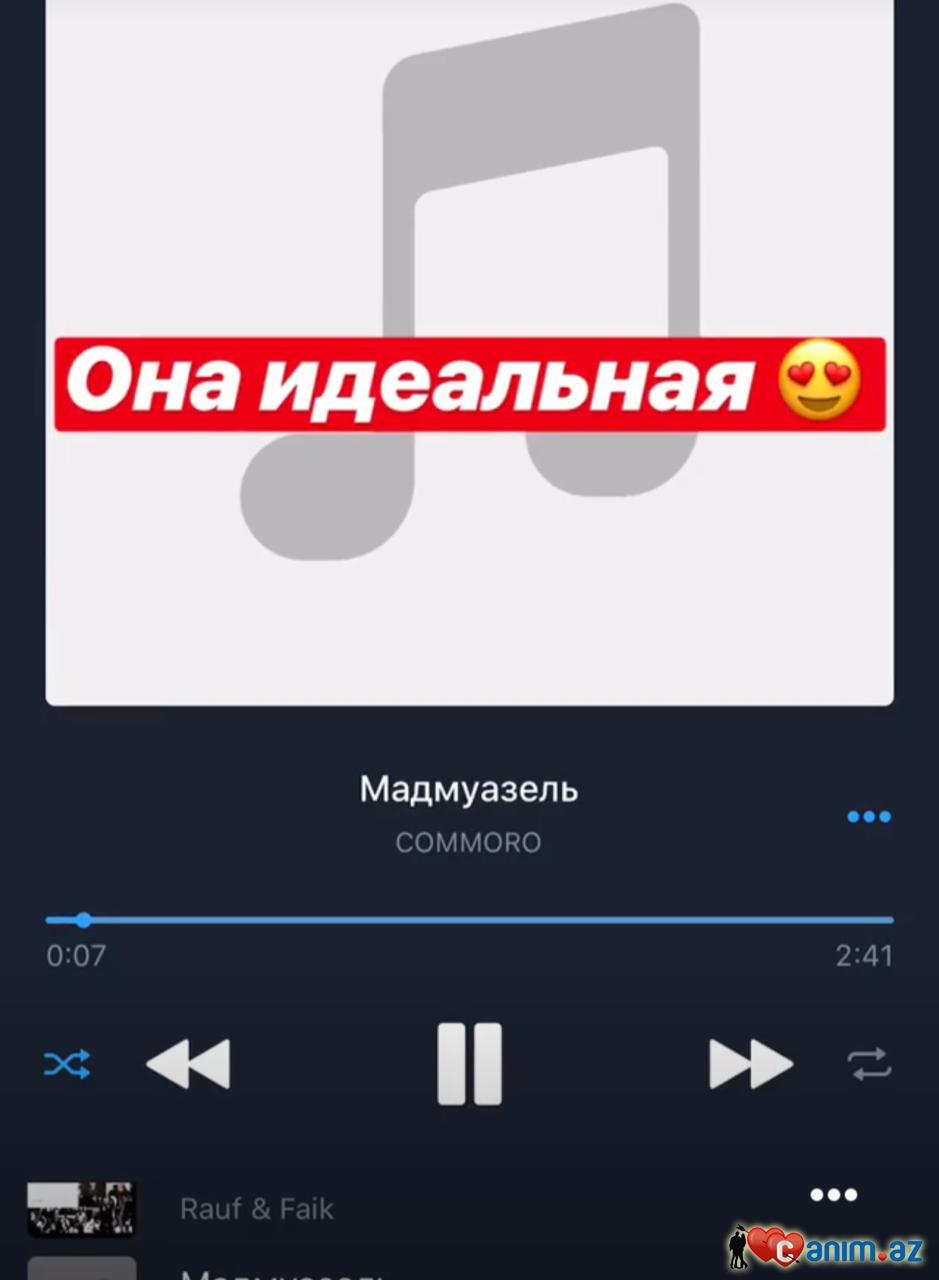939x1280 pixels.
Task: Toggle shuffle playback
Action: pyautogui.click(x=67, y=1064)
